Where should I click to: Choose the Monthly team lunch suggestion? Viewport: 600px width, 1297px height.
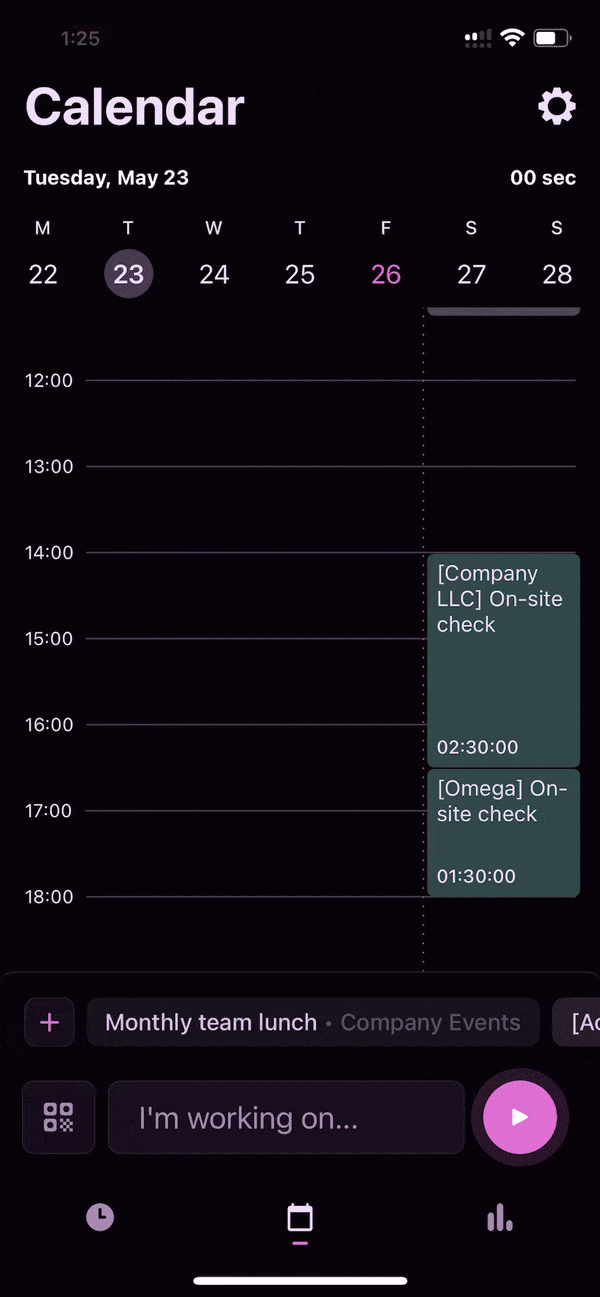pos(312,1022)
